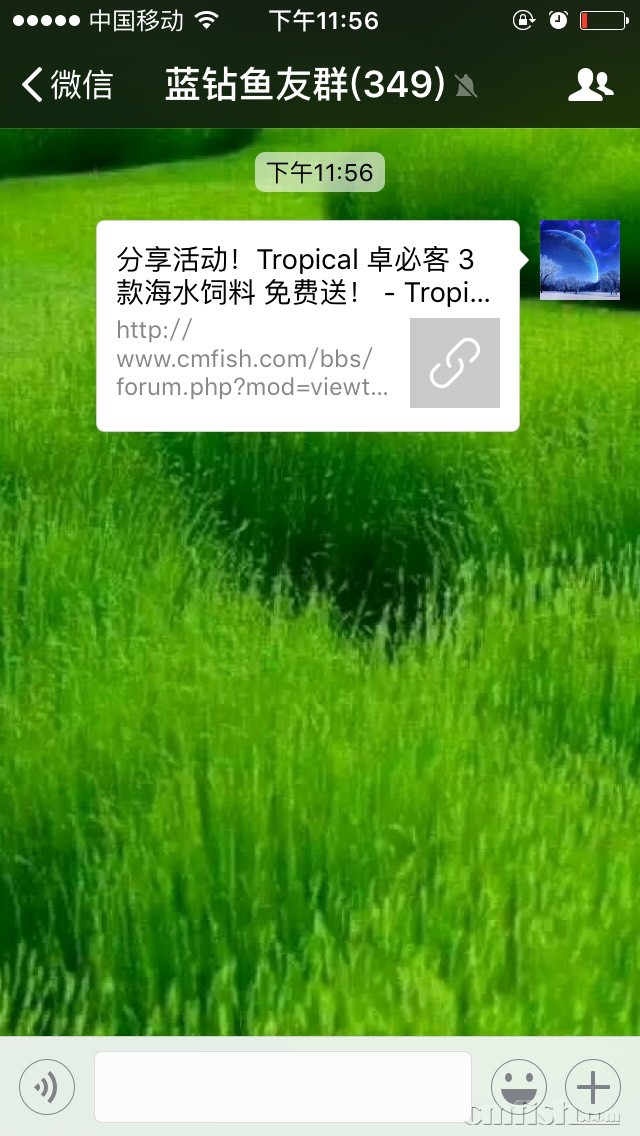Screen dimensions: 640x1136
Task: Switch to voice message input
Action: pyautogui.click(x=47, y=1086)
